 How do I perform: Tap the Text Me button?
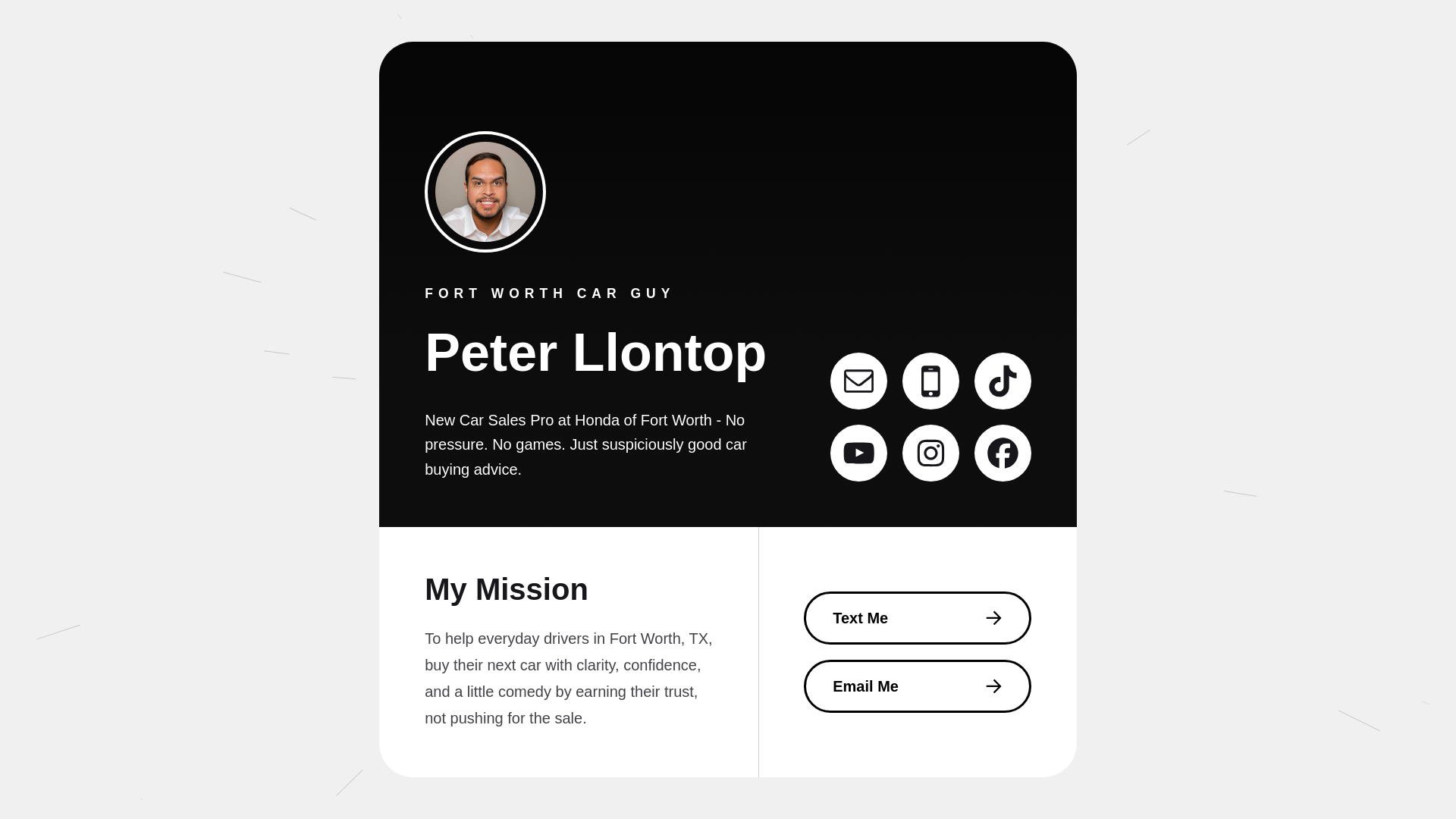coord(917,618)
